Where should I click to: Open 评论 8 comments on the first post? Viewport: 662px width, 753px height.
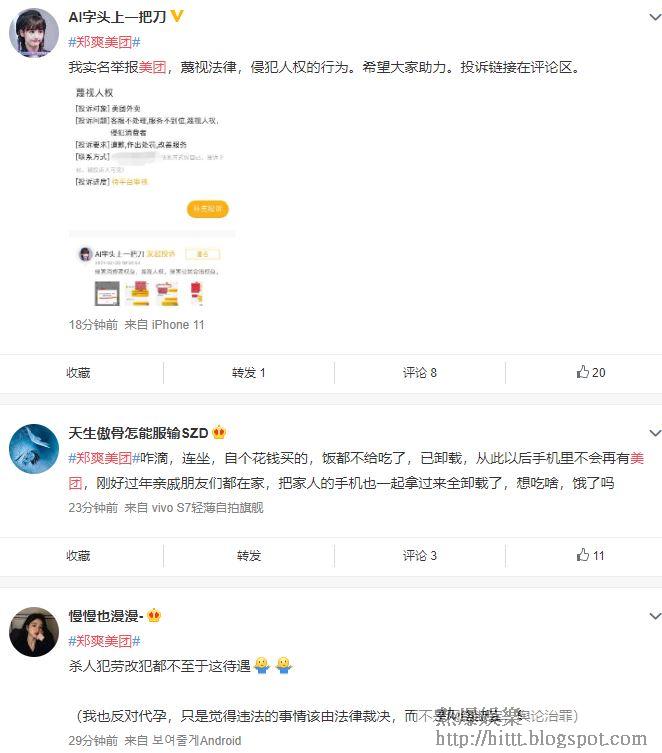tap(420, 373)
